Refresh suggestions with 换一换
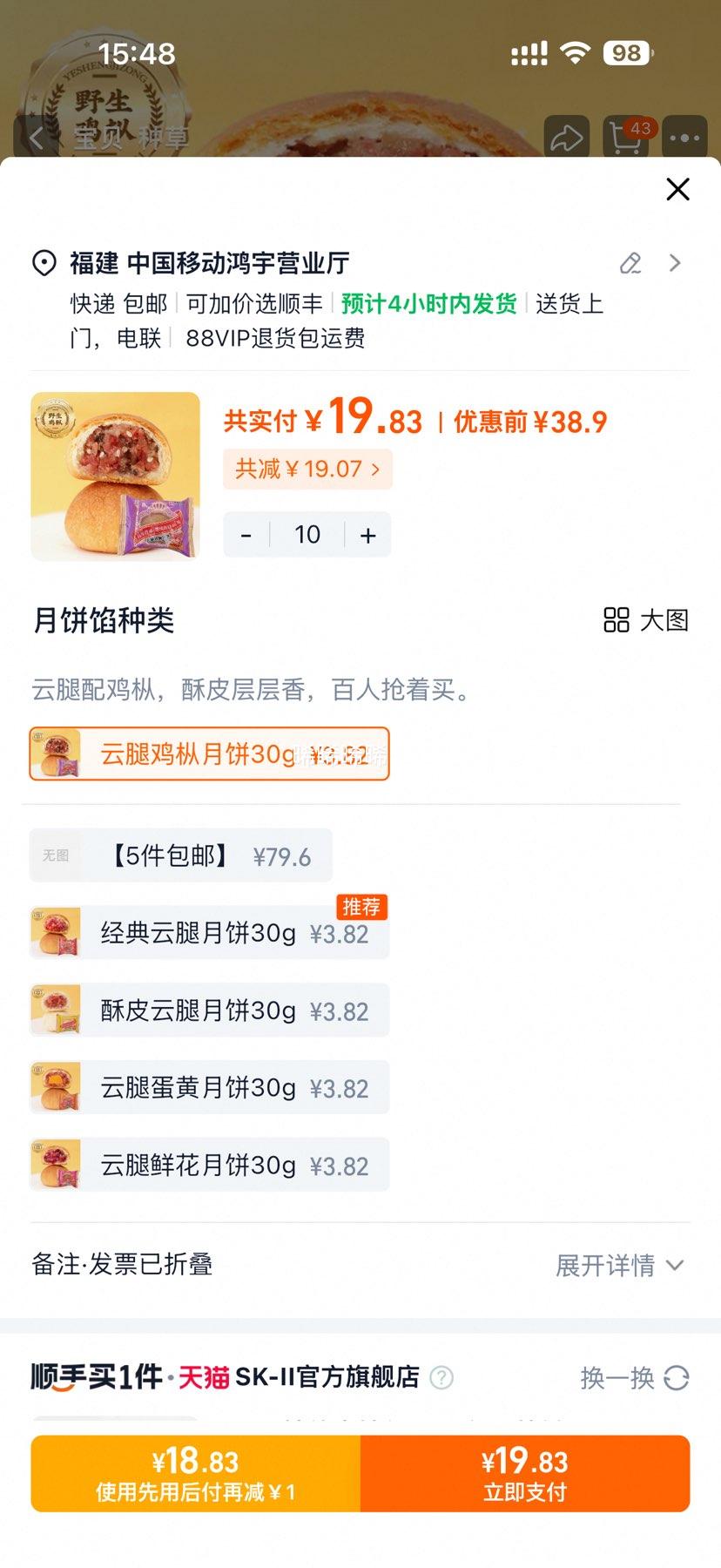 [634, 1377]
